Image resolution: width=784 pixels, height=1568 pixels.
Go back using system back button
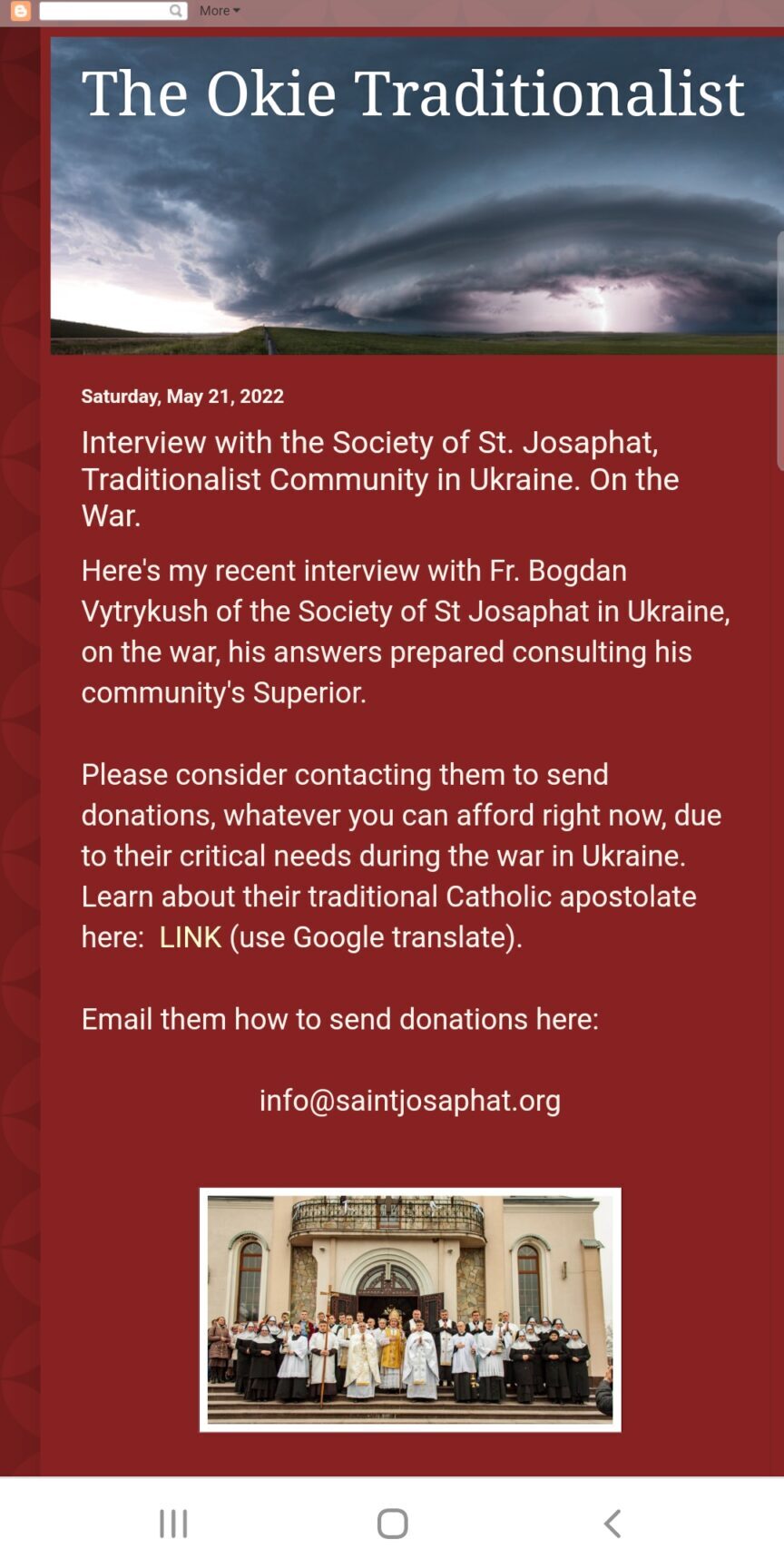pos(613,1524)
